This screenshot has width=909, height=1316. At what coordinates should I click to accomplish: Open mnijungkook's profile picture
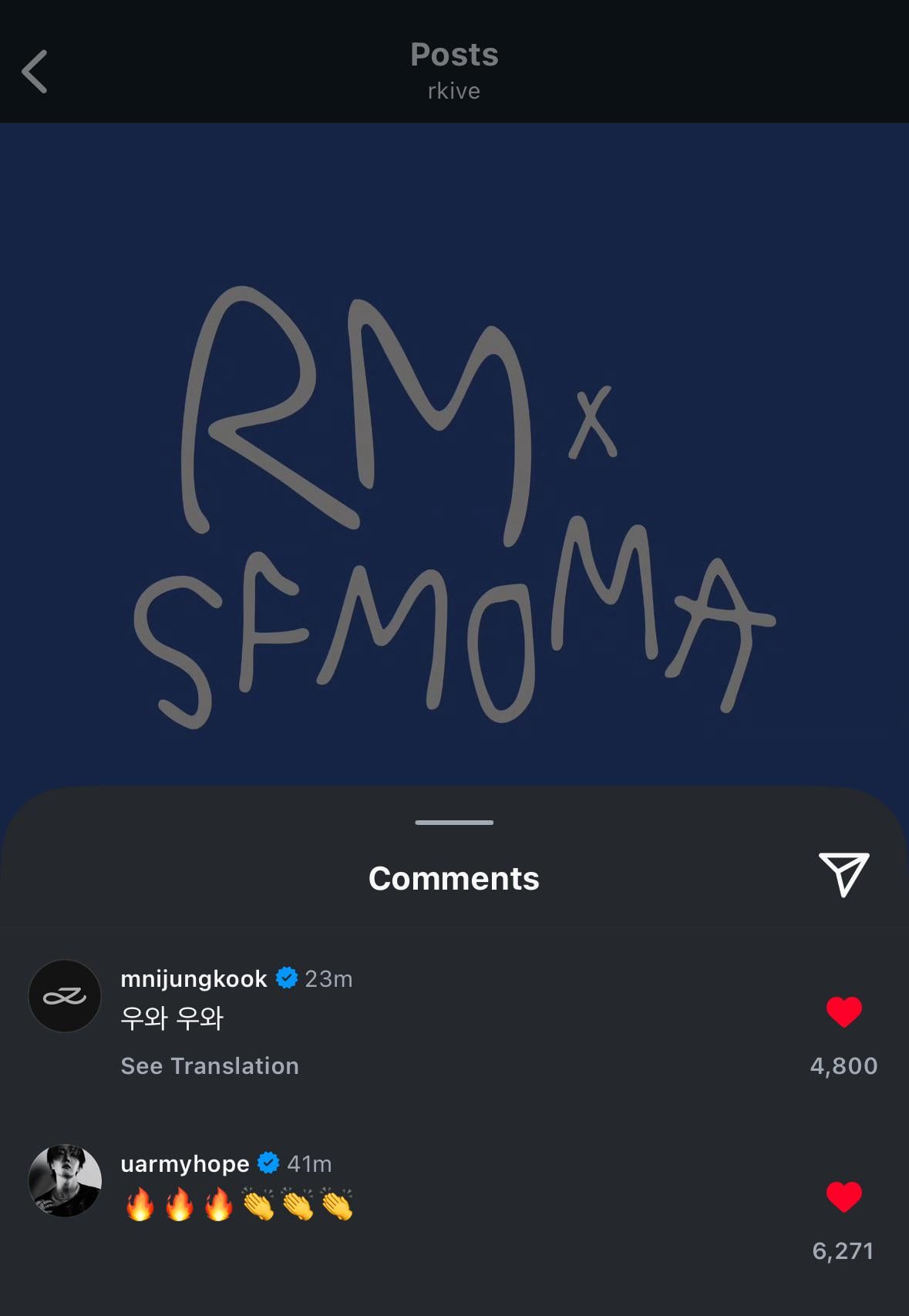(65, 995)
